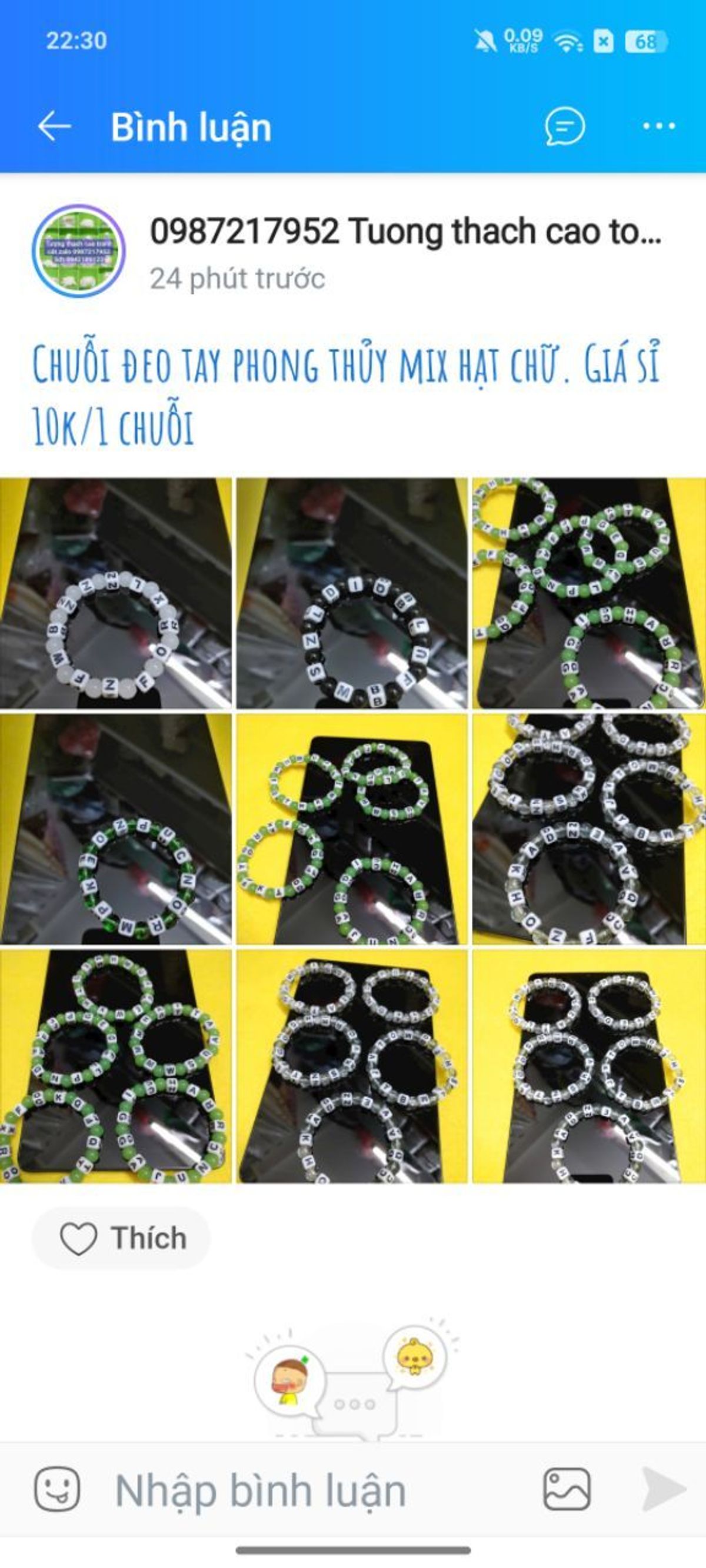The width and height of the screenshot is (706, 1568).
Task: Go back from Bình luận screen
Action: coord(54,126)
